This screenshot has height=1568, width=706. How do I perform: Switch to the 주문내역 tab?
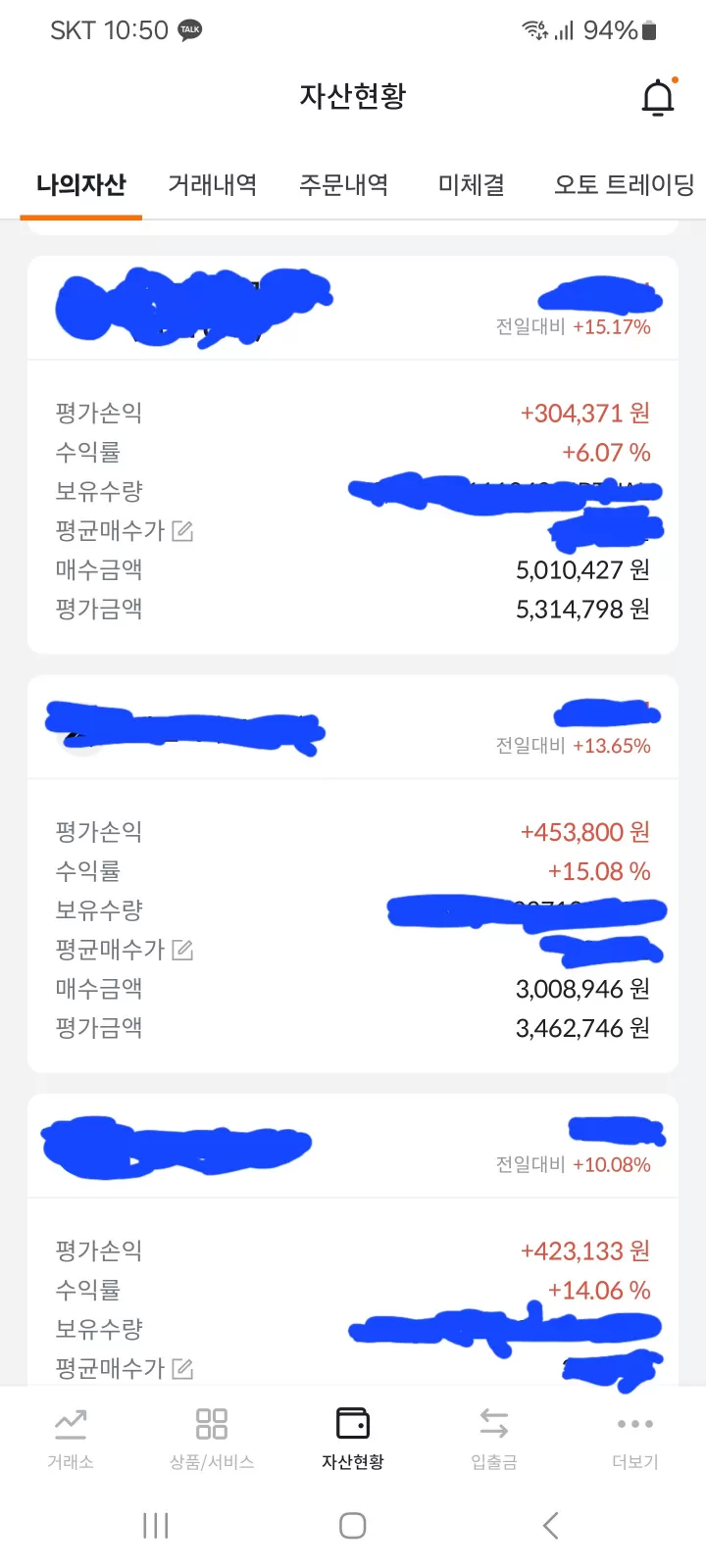(345, 185)
